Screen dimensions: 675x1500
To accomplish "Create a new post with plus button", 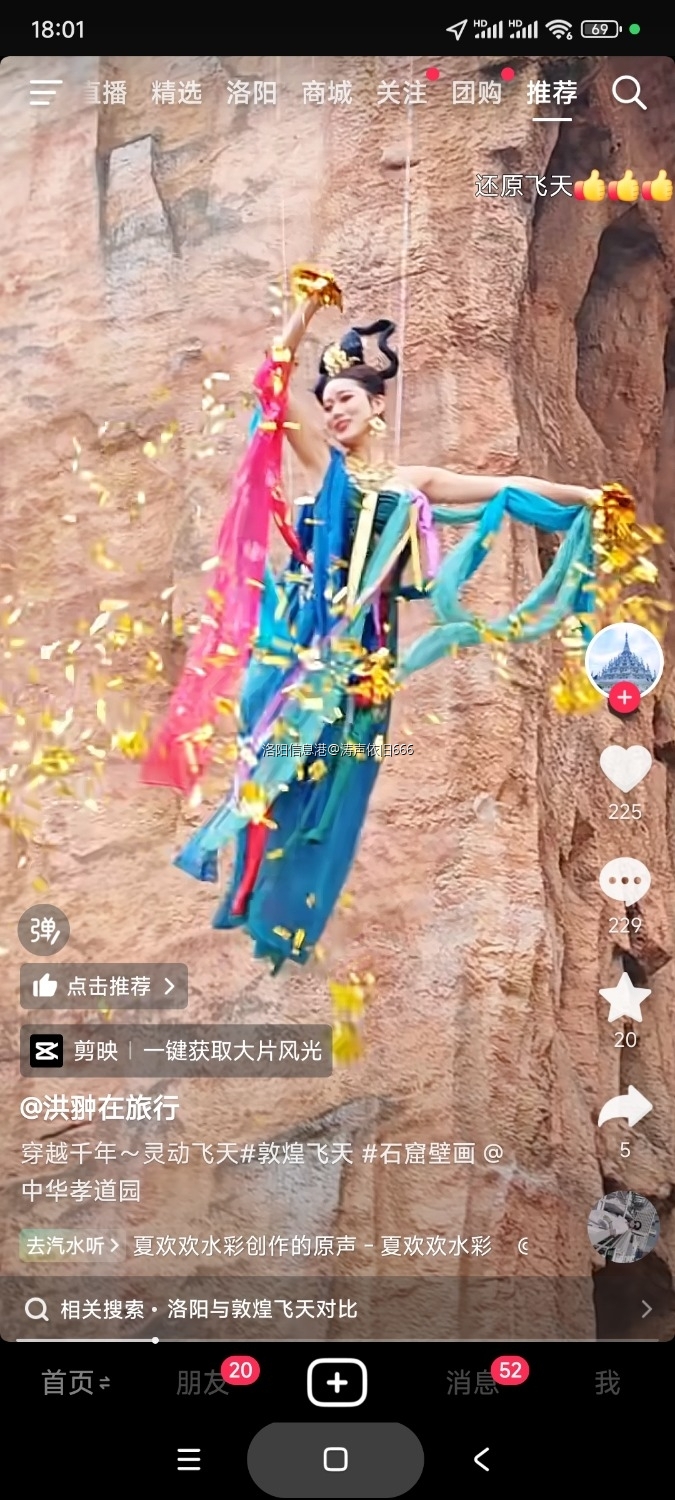I will 337,1383.
